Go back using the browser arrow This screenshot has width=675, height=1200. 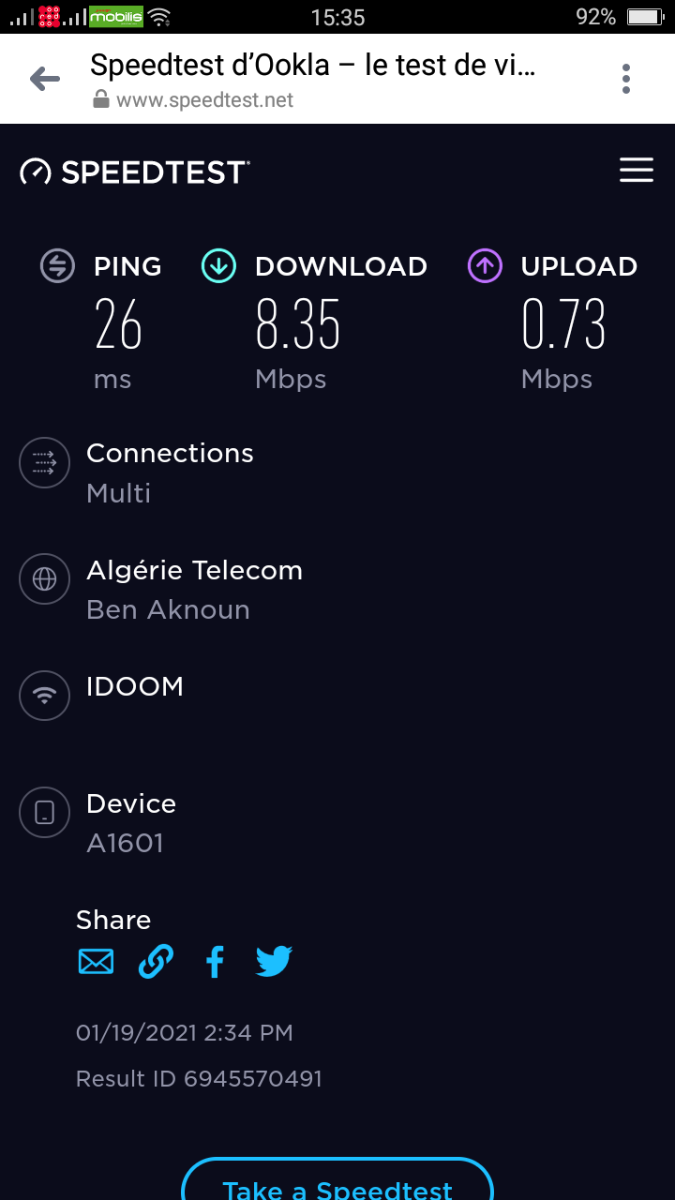[x=45, y=79]
